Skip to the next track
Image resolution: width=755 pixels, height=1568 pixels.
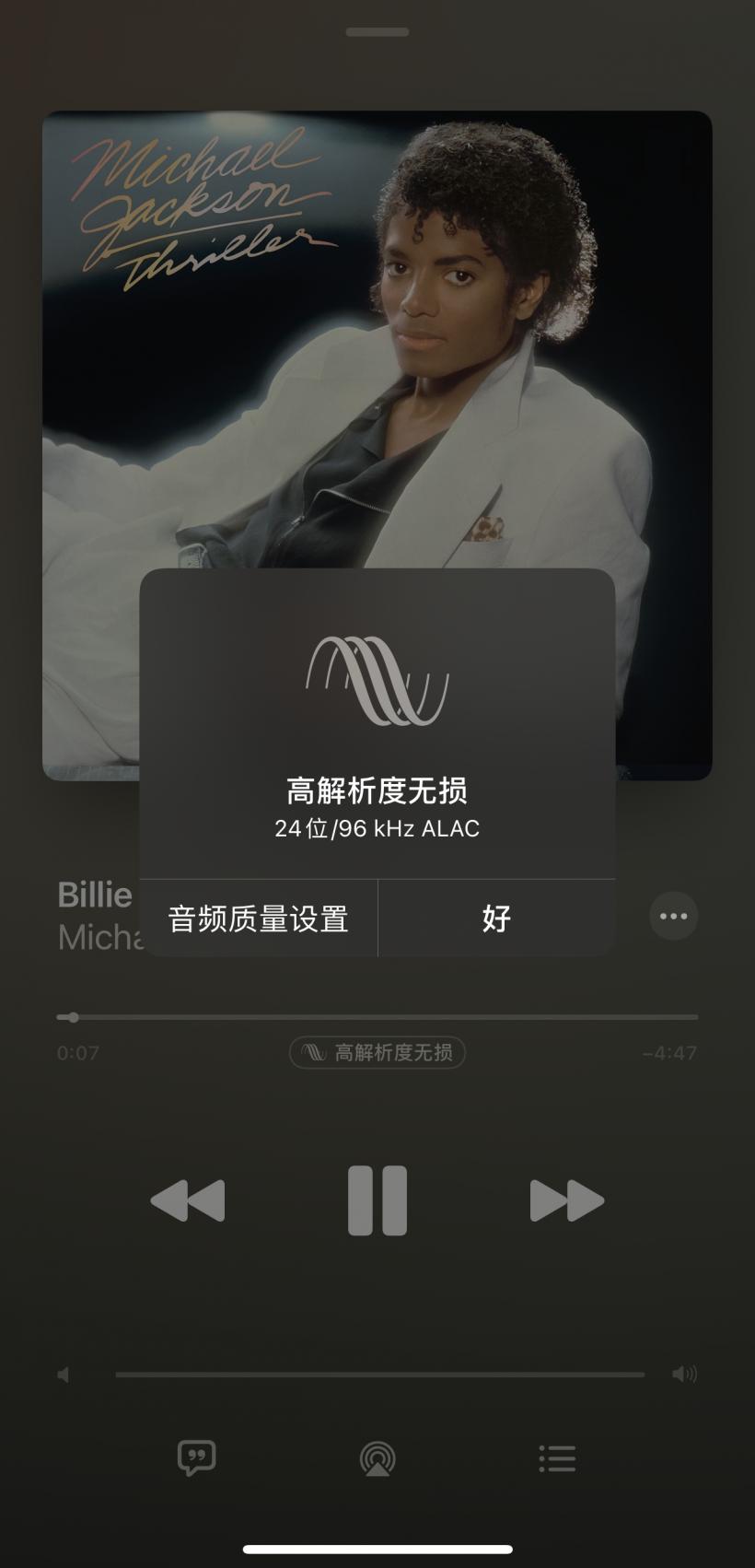(568, 1199)
